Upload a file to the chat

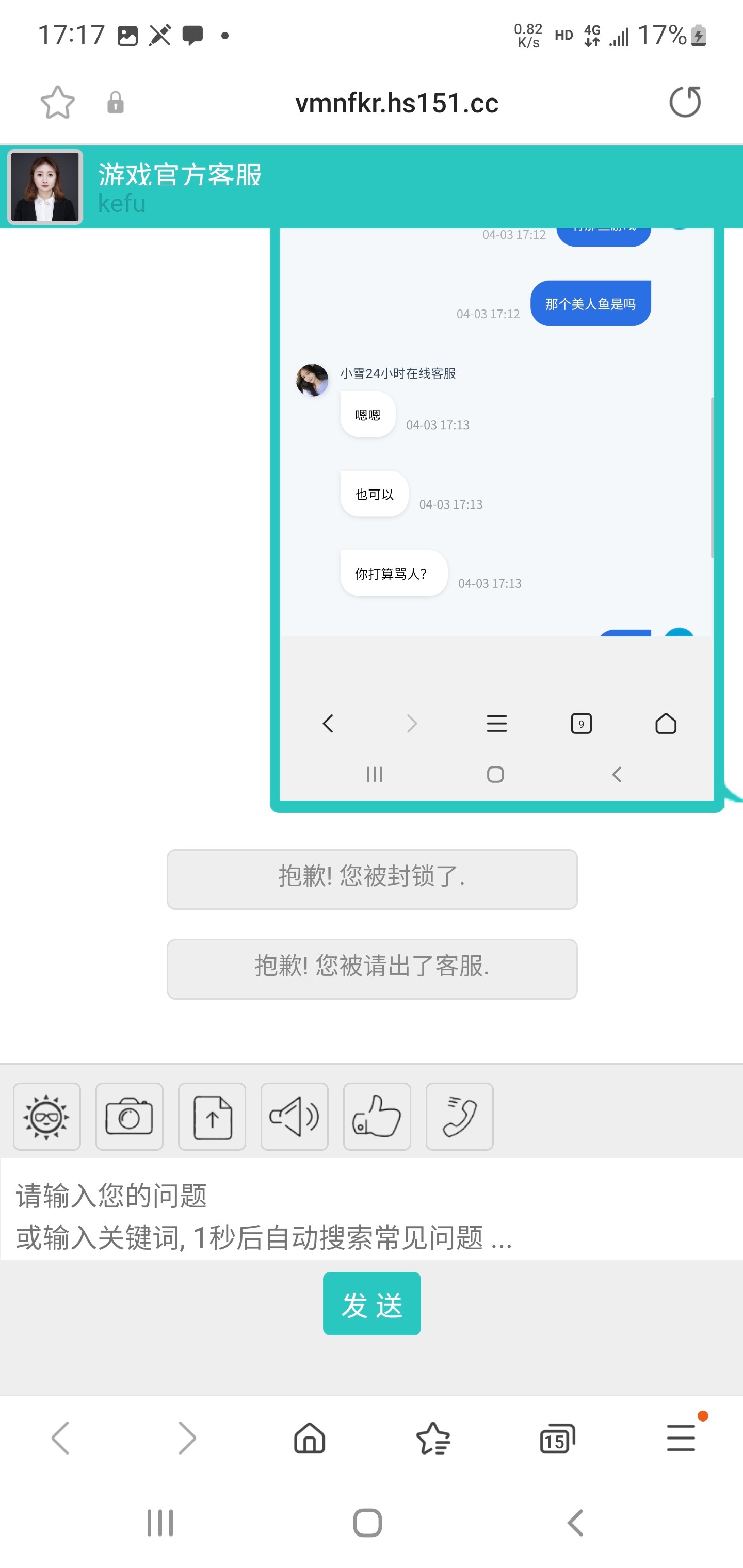click(x=212, y=1116)
